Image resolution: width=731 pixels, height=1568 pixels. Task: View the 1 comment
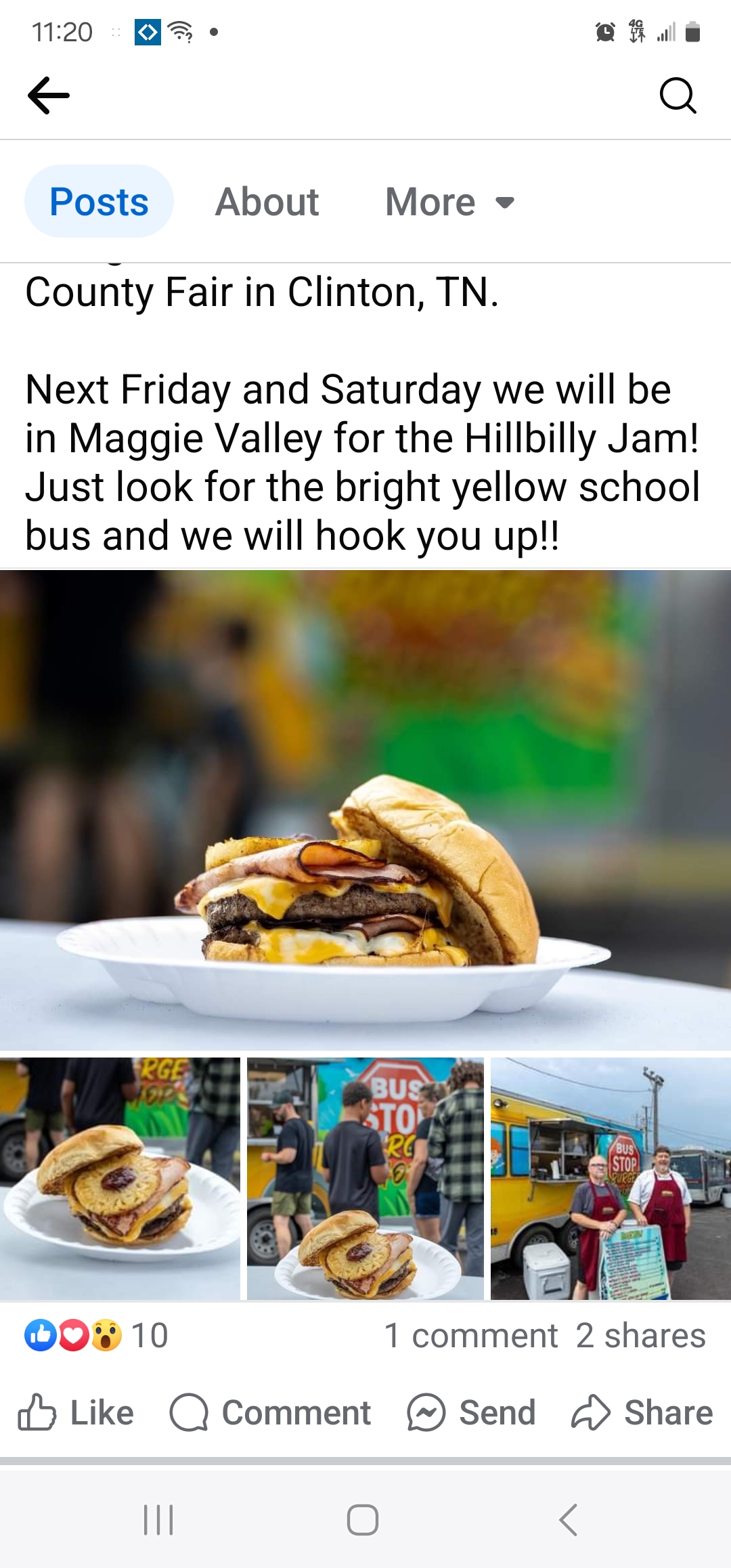(x=471, y=1335)
